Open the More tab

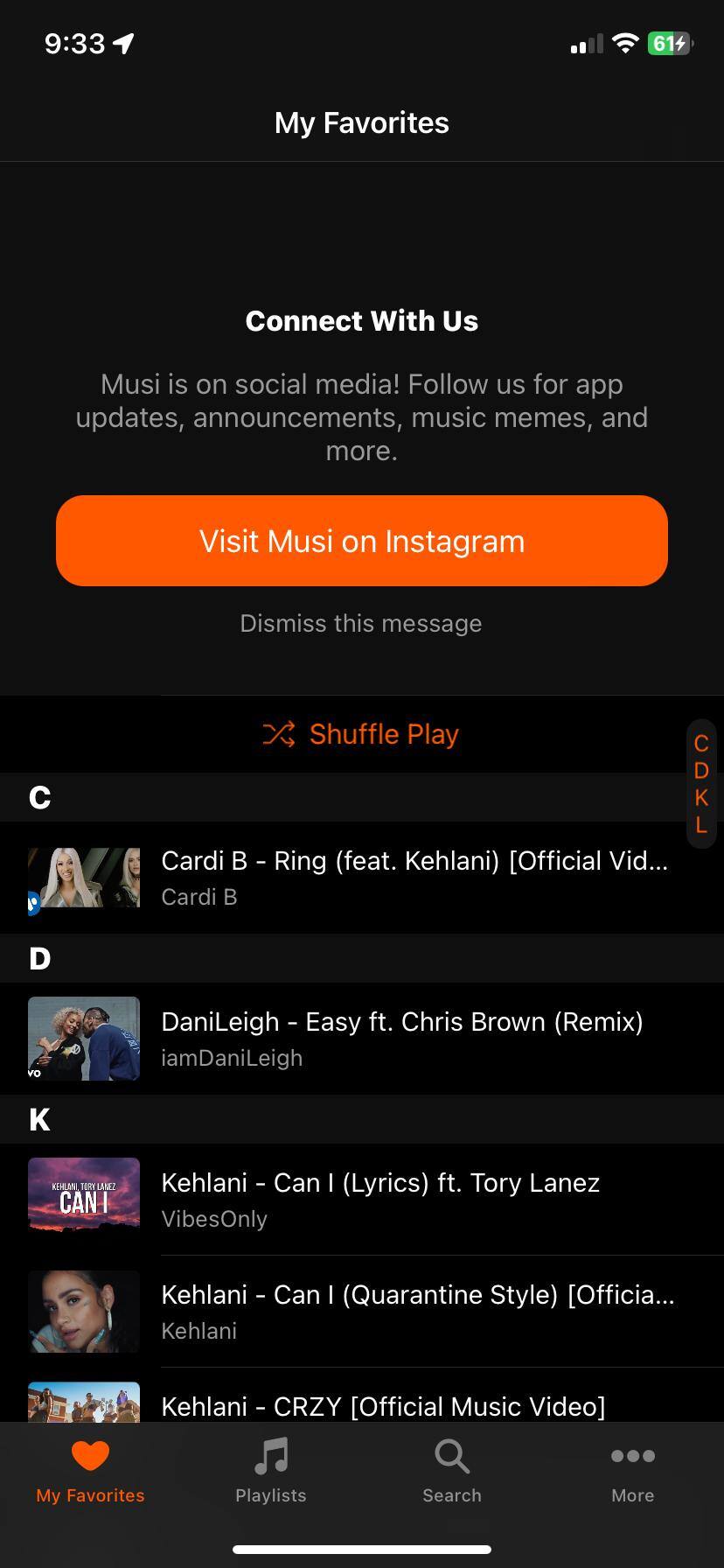point(633,1470)
